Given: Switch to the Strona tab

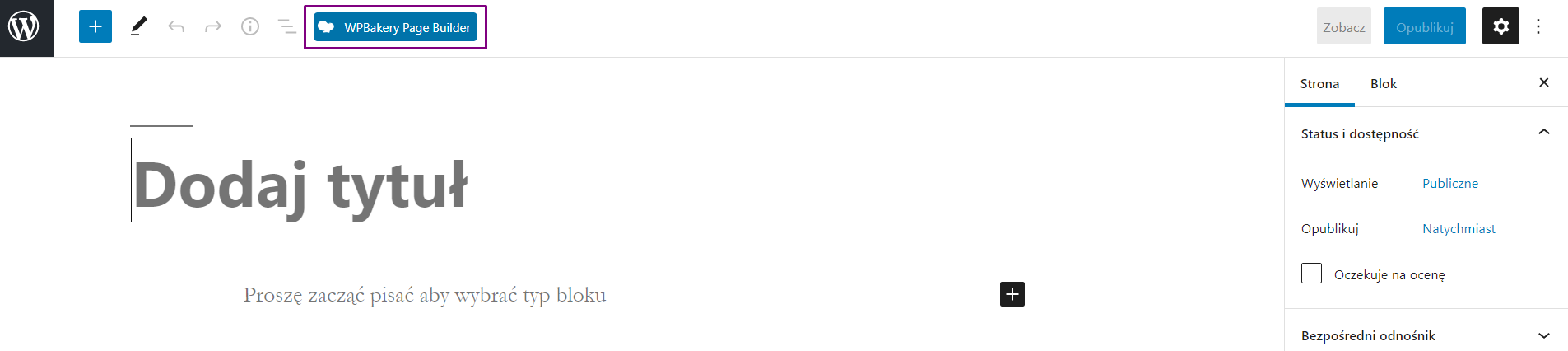Looking at the screenshot, I should click(x=1319, y=84).
